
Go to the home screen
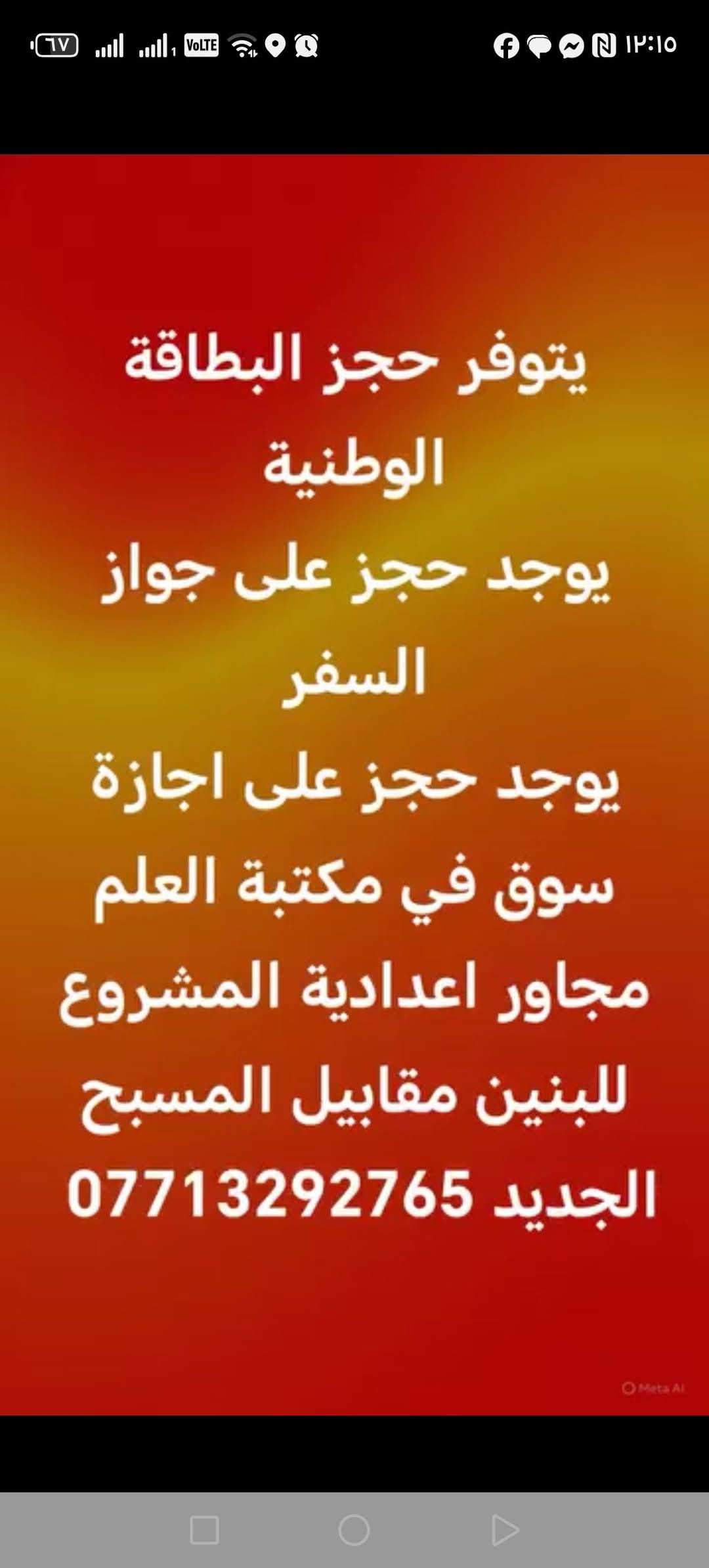click(354, 1530)
